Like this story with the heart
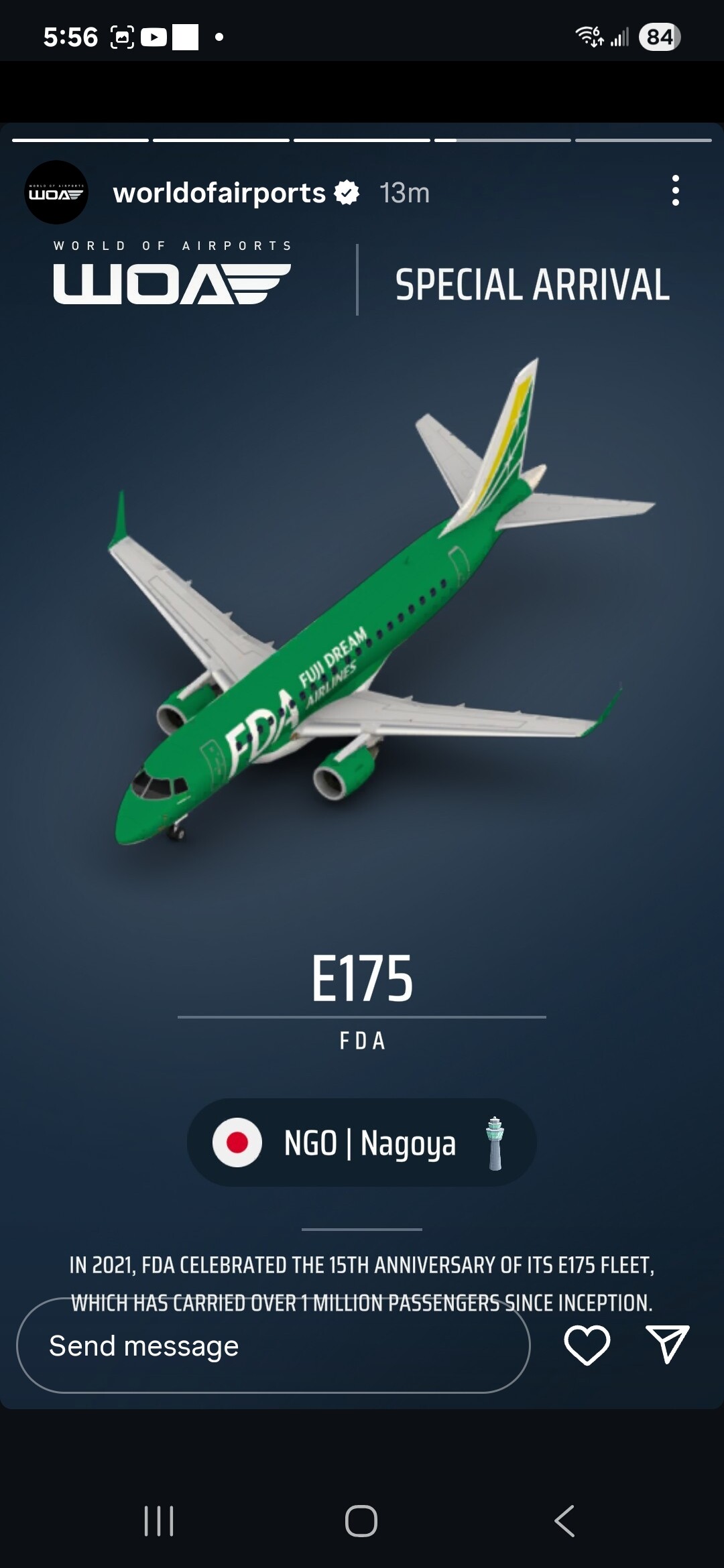Screen dimensions: 724x1568 (x=587, y=1345)
